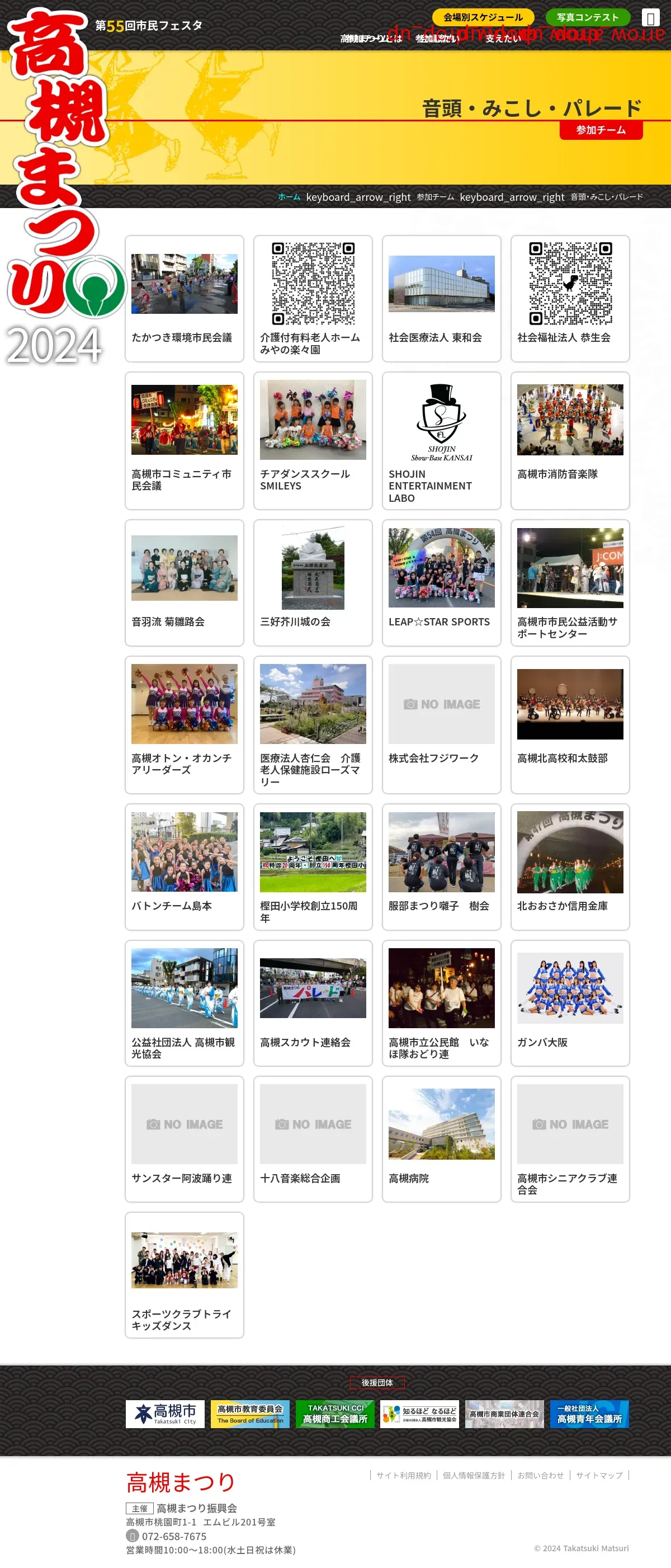Open the 高槻病院 card
This screenshot has width=671, height=1568.
[441, 1138]
